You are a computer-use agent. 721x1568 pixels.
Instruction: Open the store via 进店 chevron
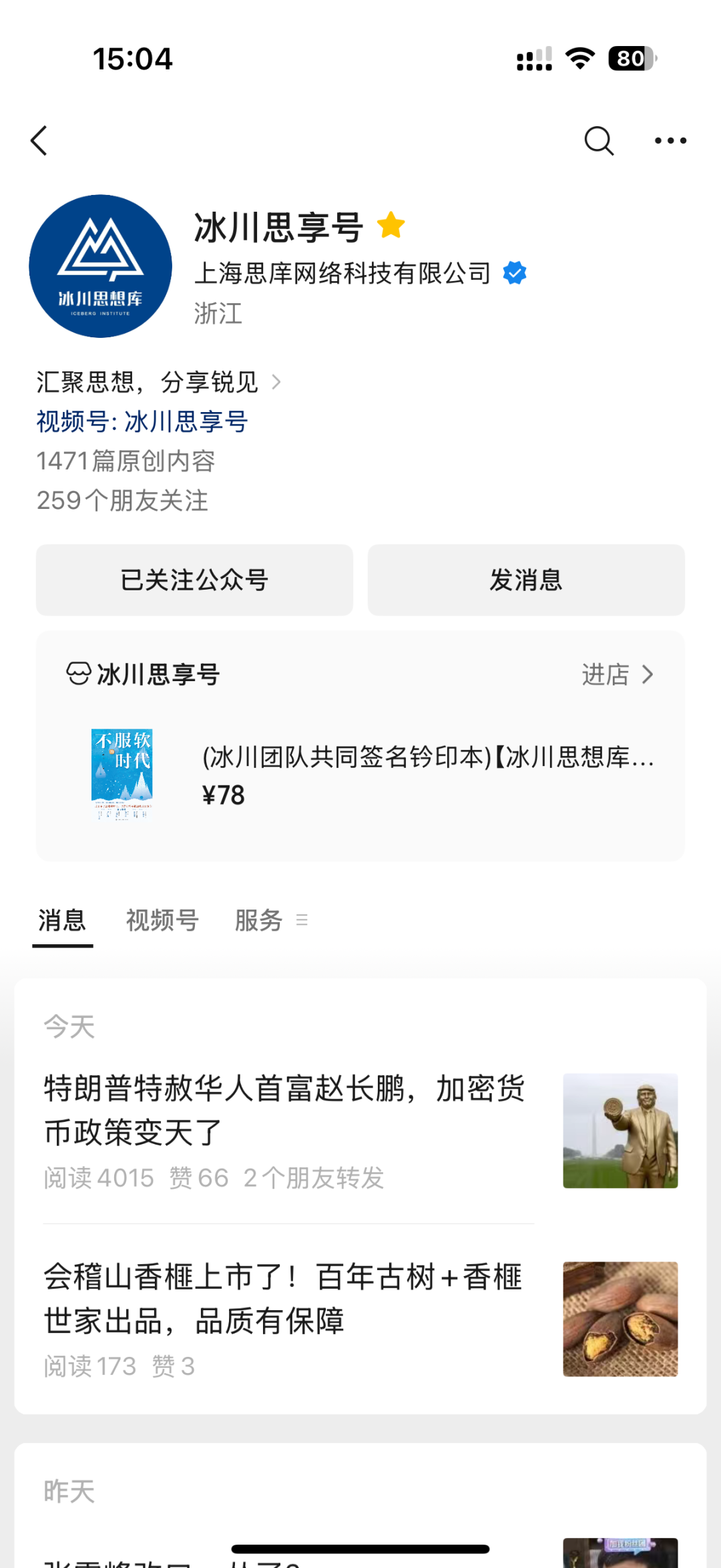click(620, 674)
